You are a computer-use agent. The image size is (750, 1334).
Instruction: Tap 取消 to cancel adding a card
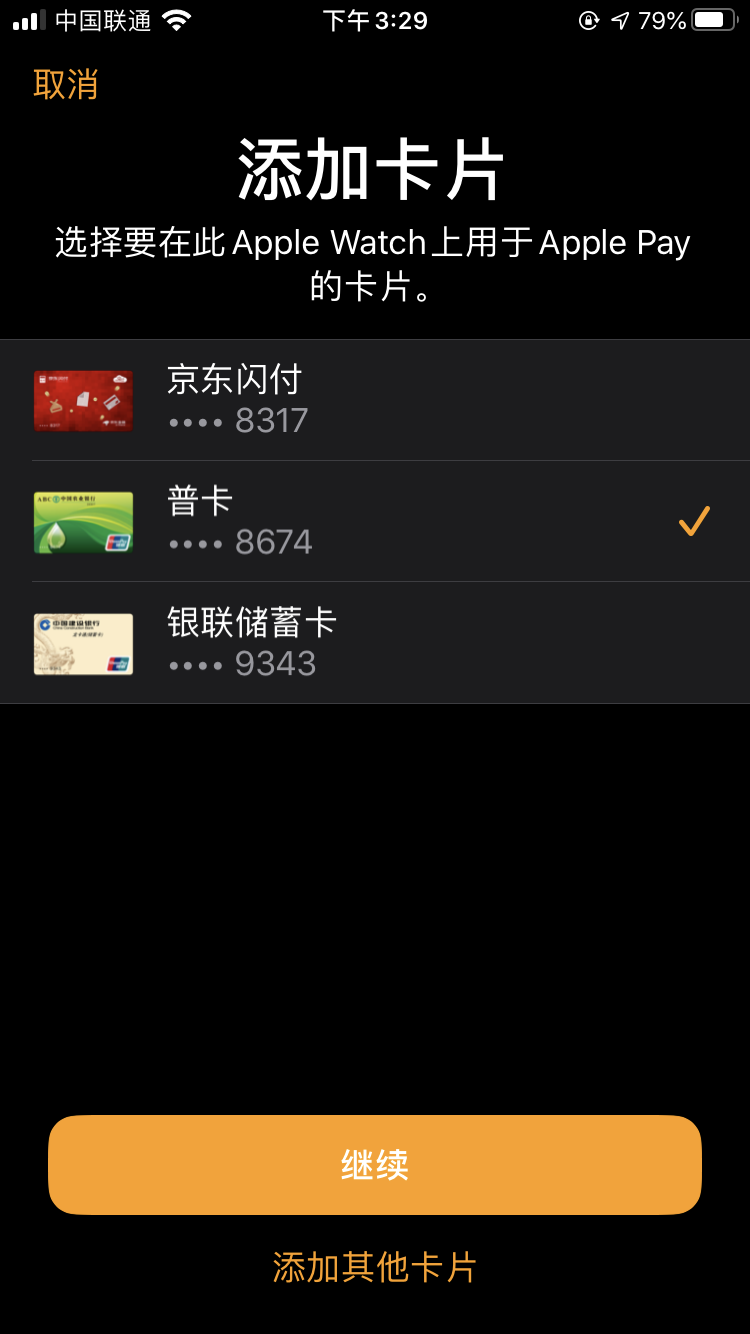66,84
